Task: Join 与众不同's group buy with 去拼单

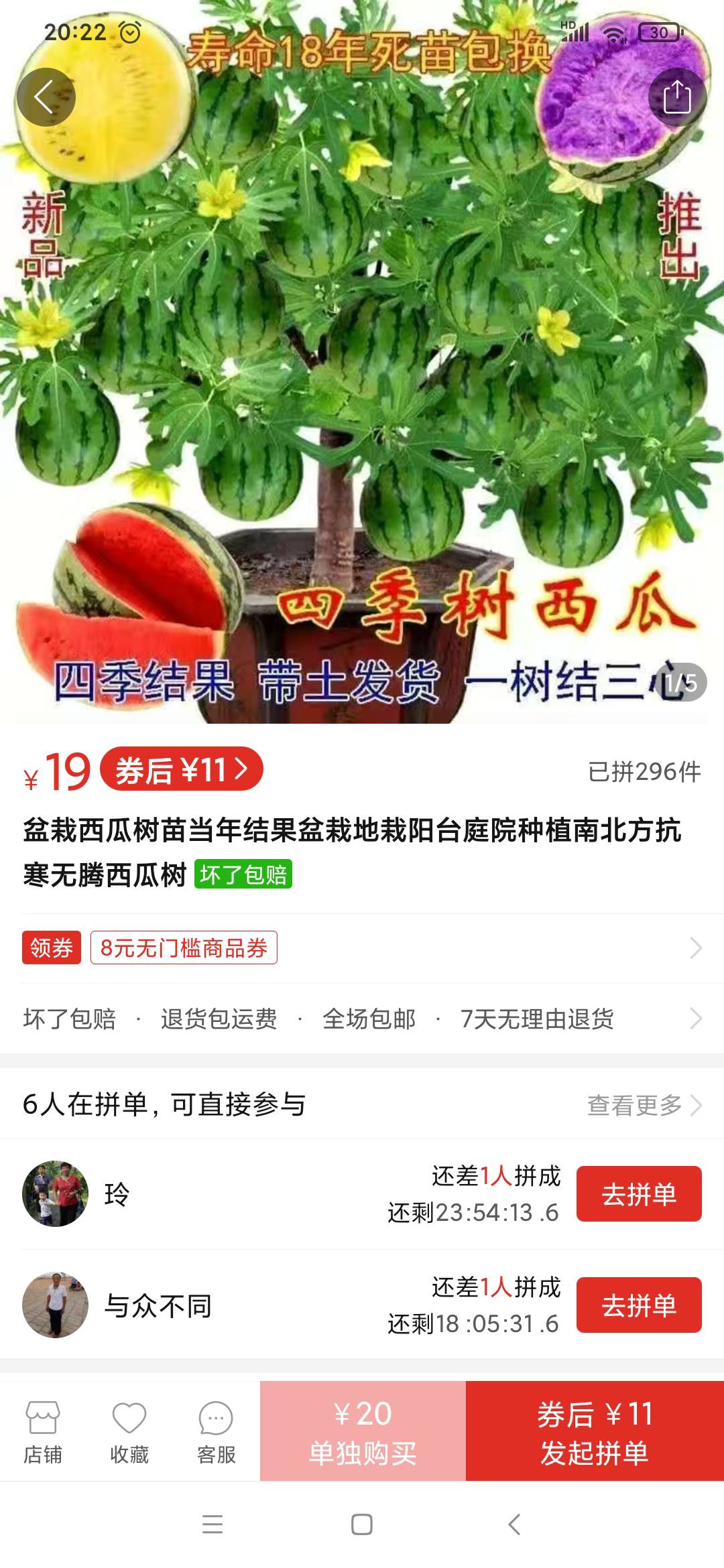Action: point(638,1305)
